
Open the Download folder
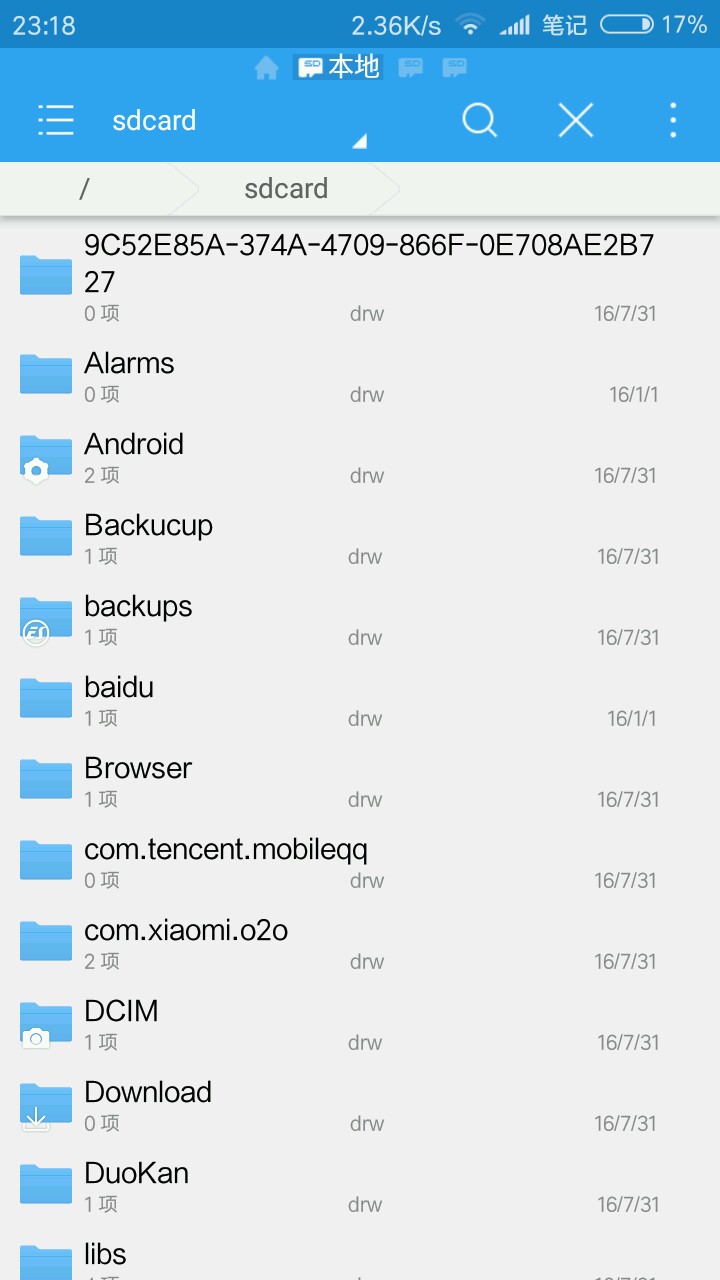[x=148, y=1093]
